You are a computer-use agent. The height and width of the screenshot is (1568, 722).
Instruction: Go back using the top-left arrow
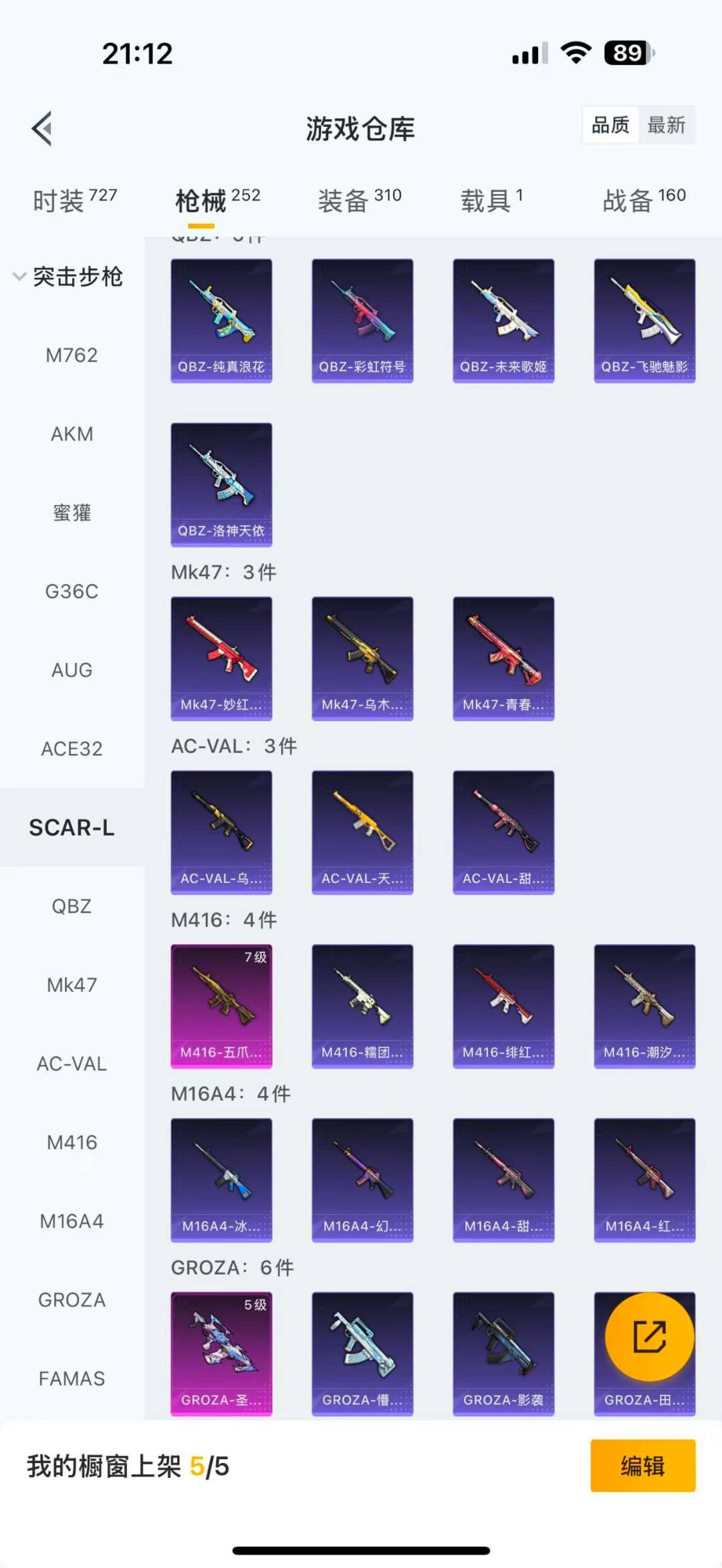(42, 128)
